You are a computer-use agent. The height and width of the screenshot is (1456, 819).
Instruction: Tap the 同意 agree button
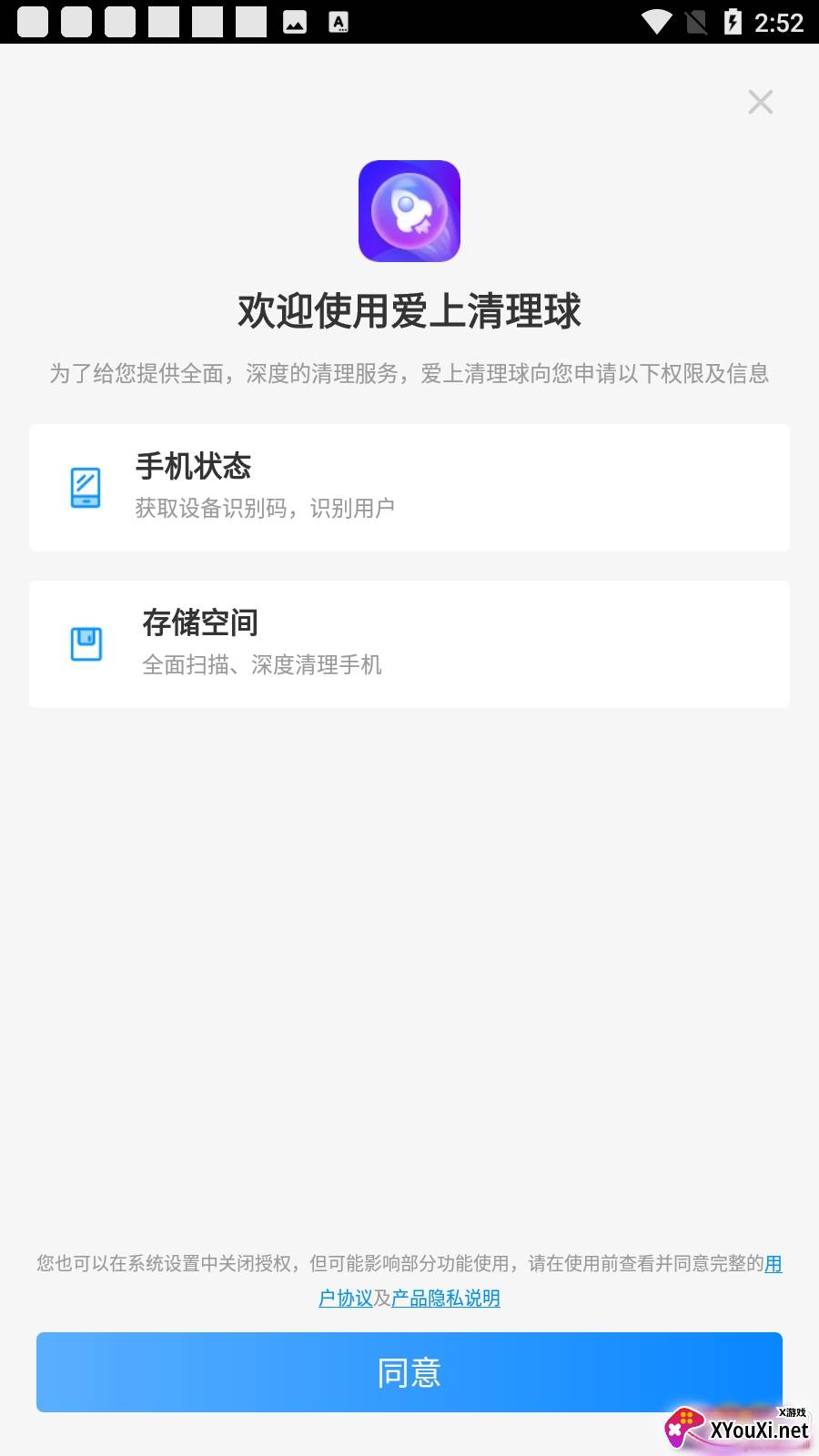[409, 1372]
